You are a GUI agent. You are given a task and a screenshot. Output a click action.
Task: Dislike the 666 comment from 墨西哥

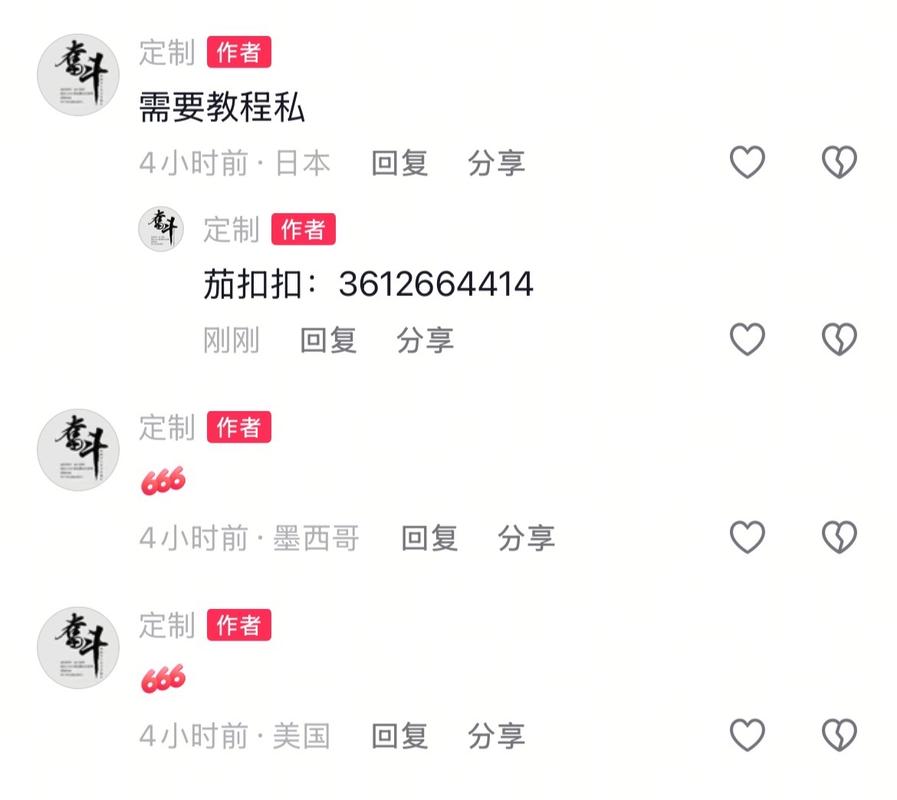pyautogui.click(x=839, y=537)
